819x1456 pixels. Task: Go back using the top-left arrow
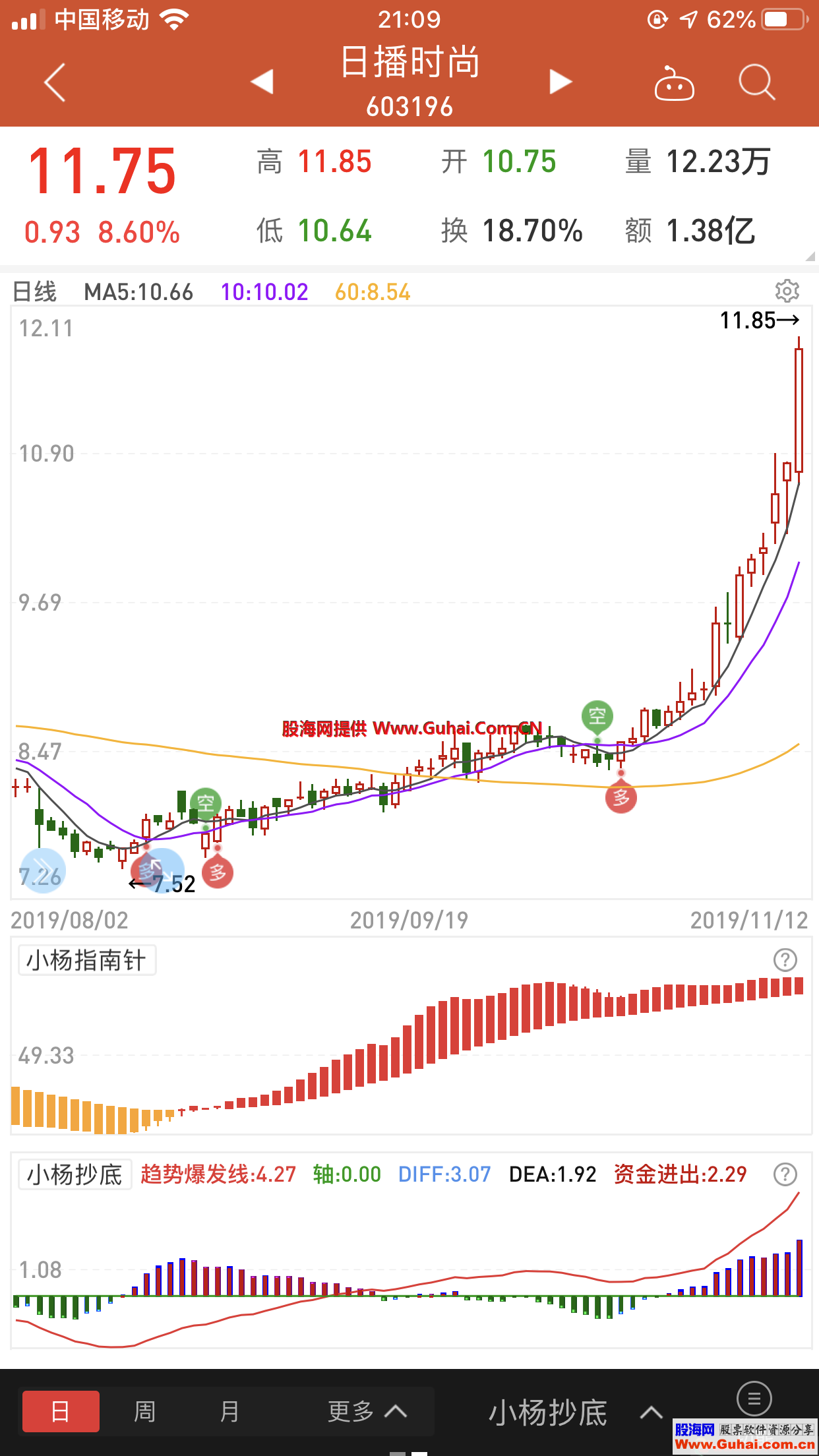(55, 82)
